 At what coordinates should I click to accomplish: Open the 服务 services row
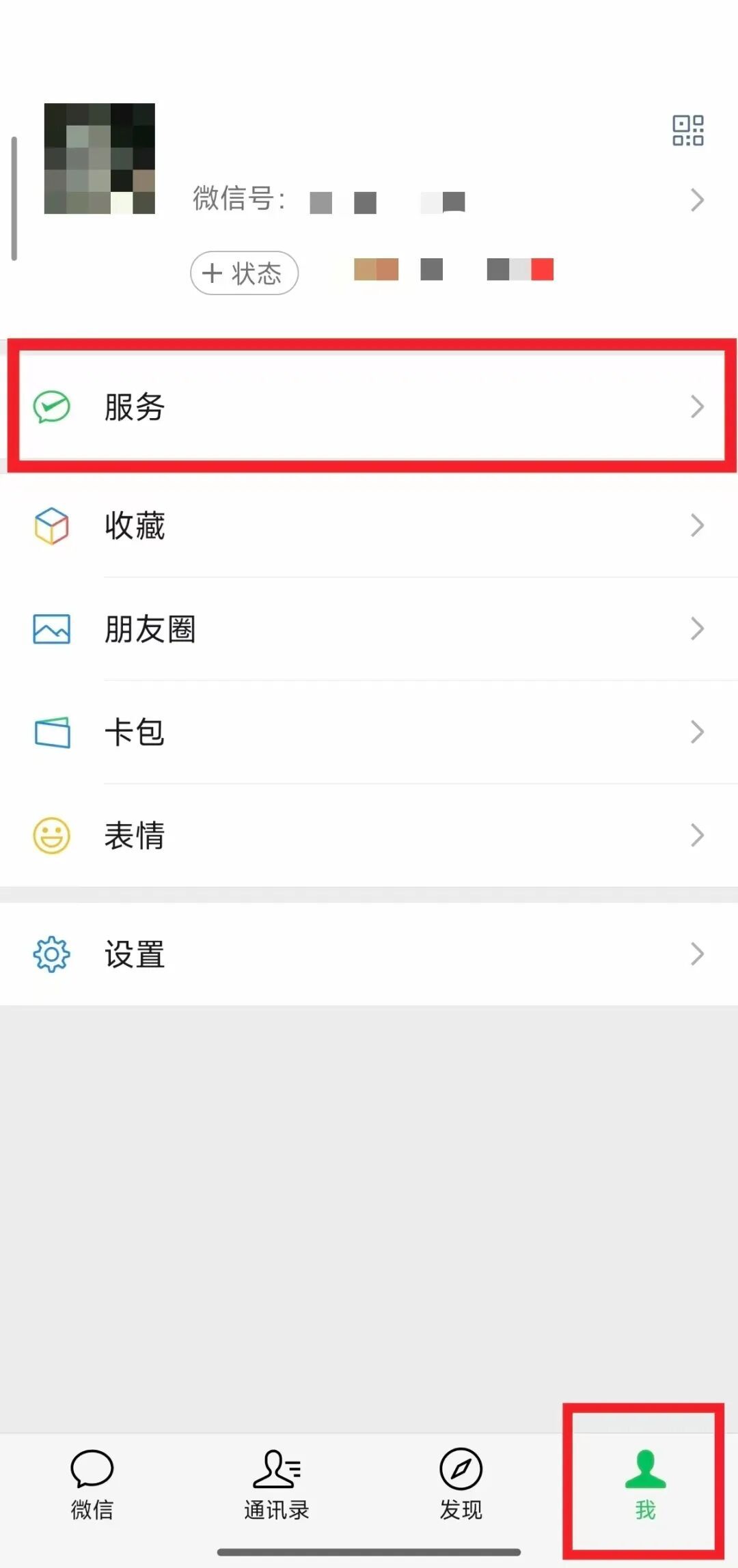coord(369,407)
